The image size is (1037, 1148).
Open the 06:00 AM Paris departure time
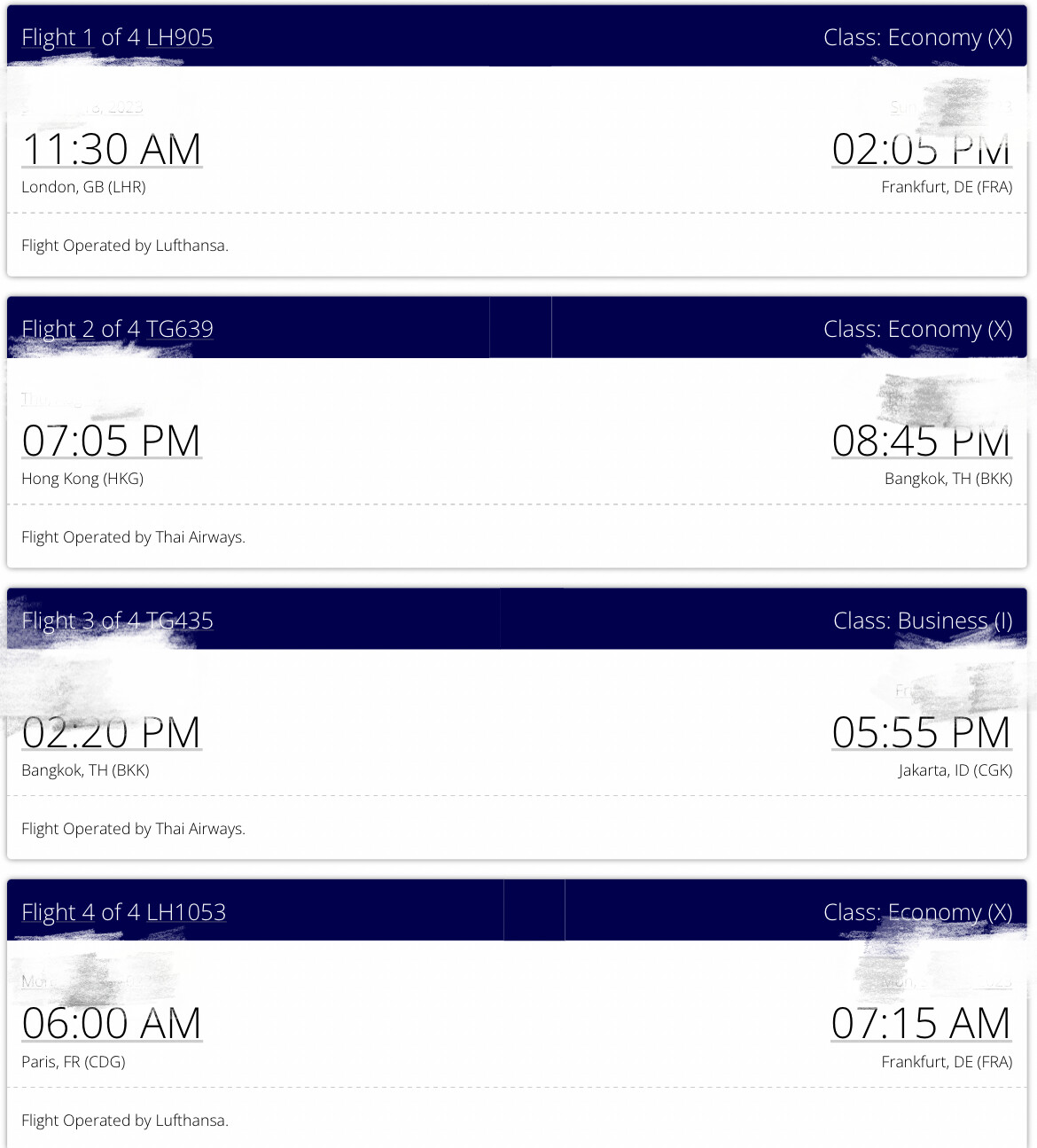(x=112, y=1024)
